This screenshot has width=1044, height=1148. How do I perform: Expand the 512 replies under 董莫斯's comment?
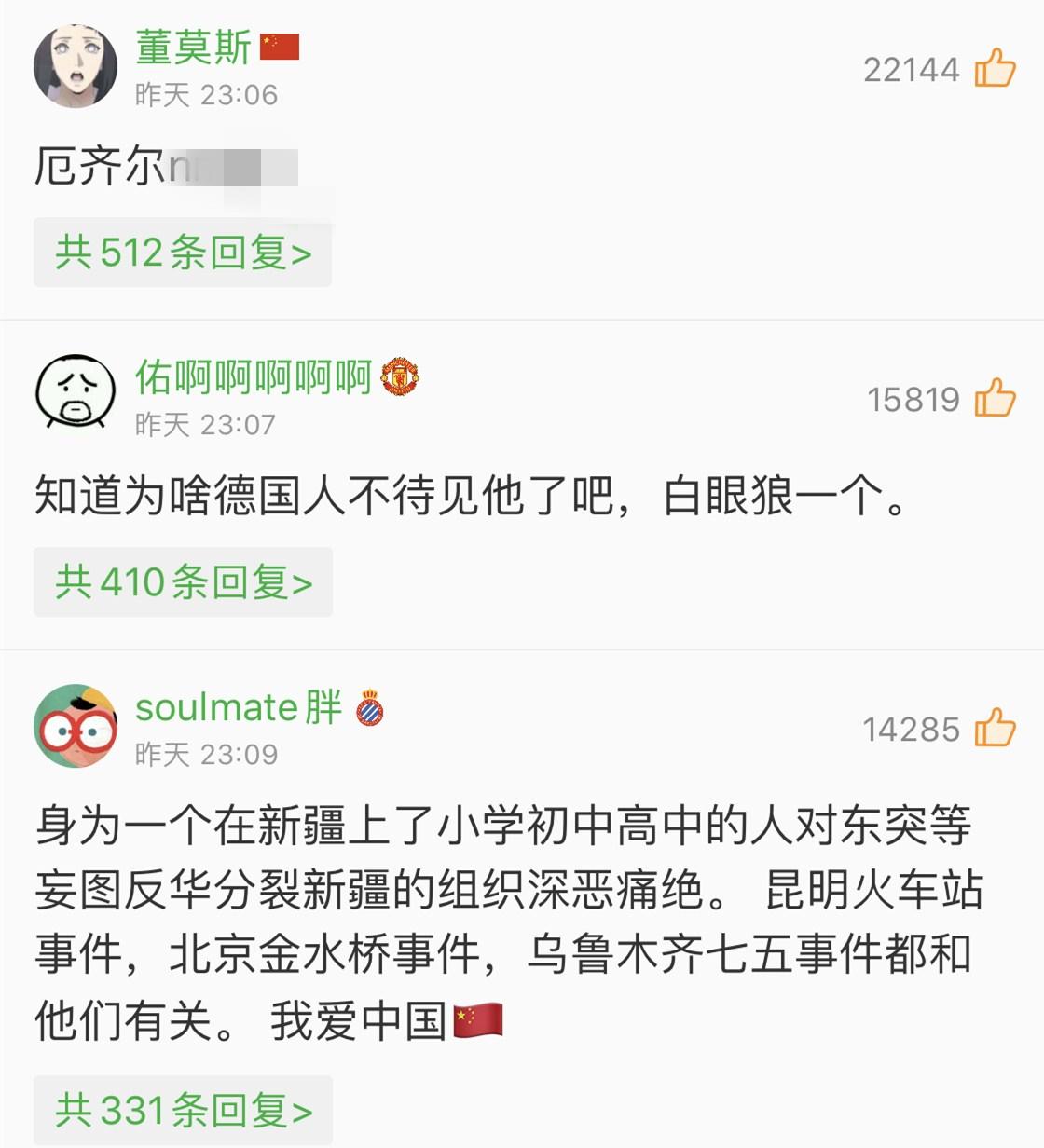click(183, 253)
